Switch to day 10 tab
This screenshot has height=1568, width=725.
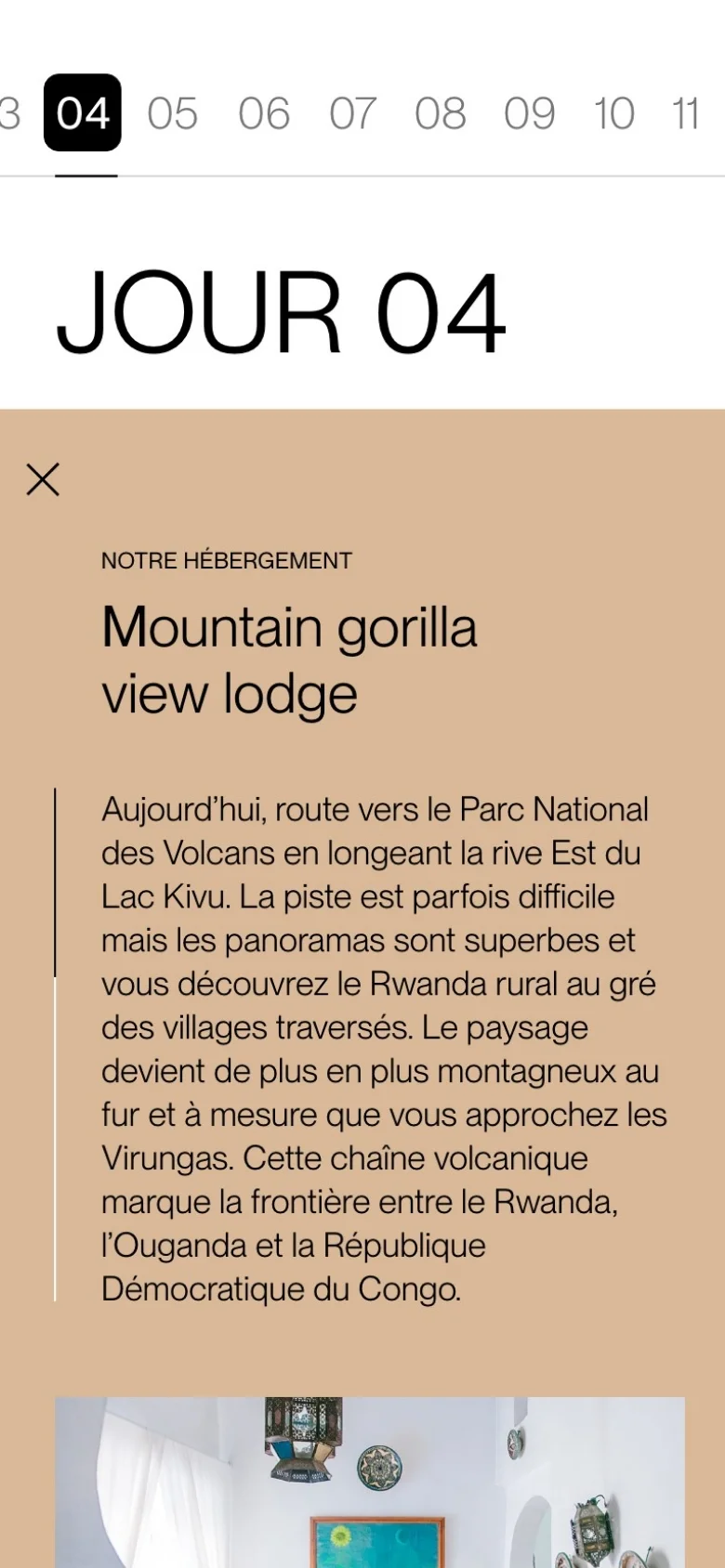614,113
